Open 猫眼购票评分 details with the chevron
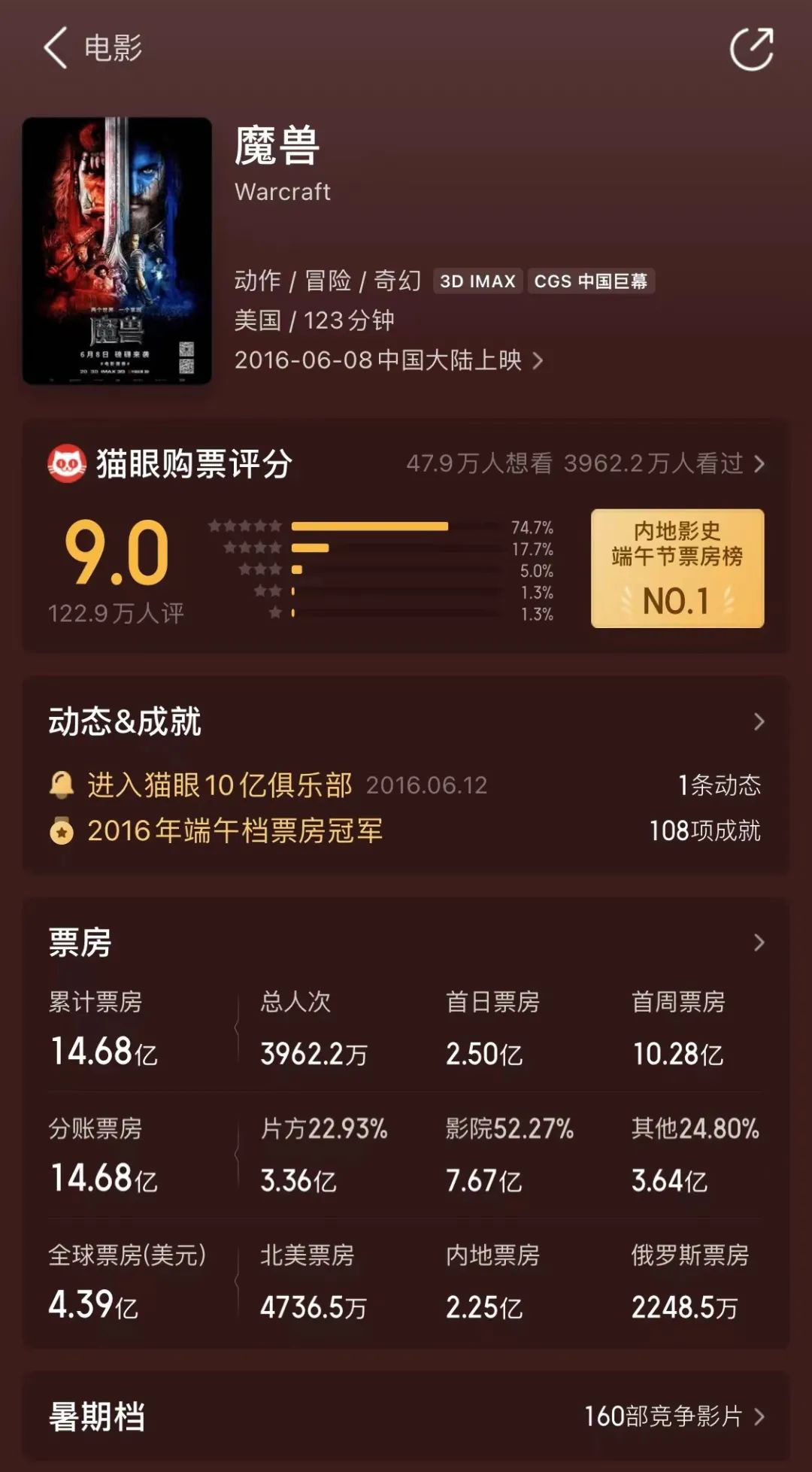 [759, 464]
